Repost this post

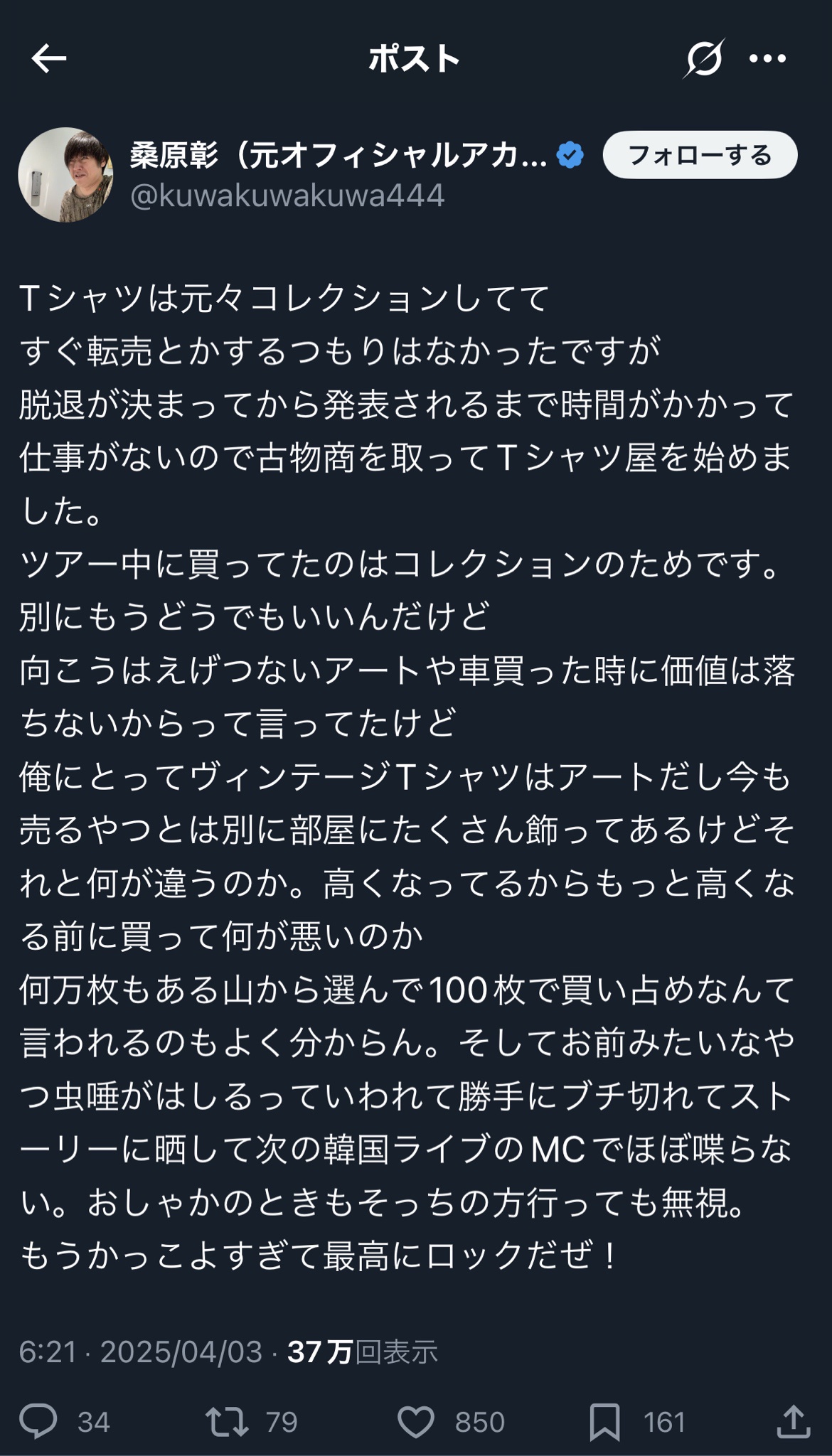point(227,1422)
